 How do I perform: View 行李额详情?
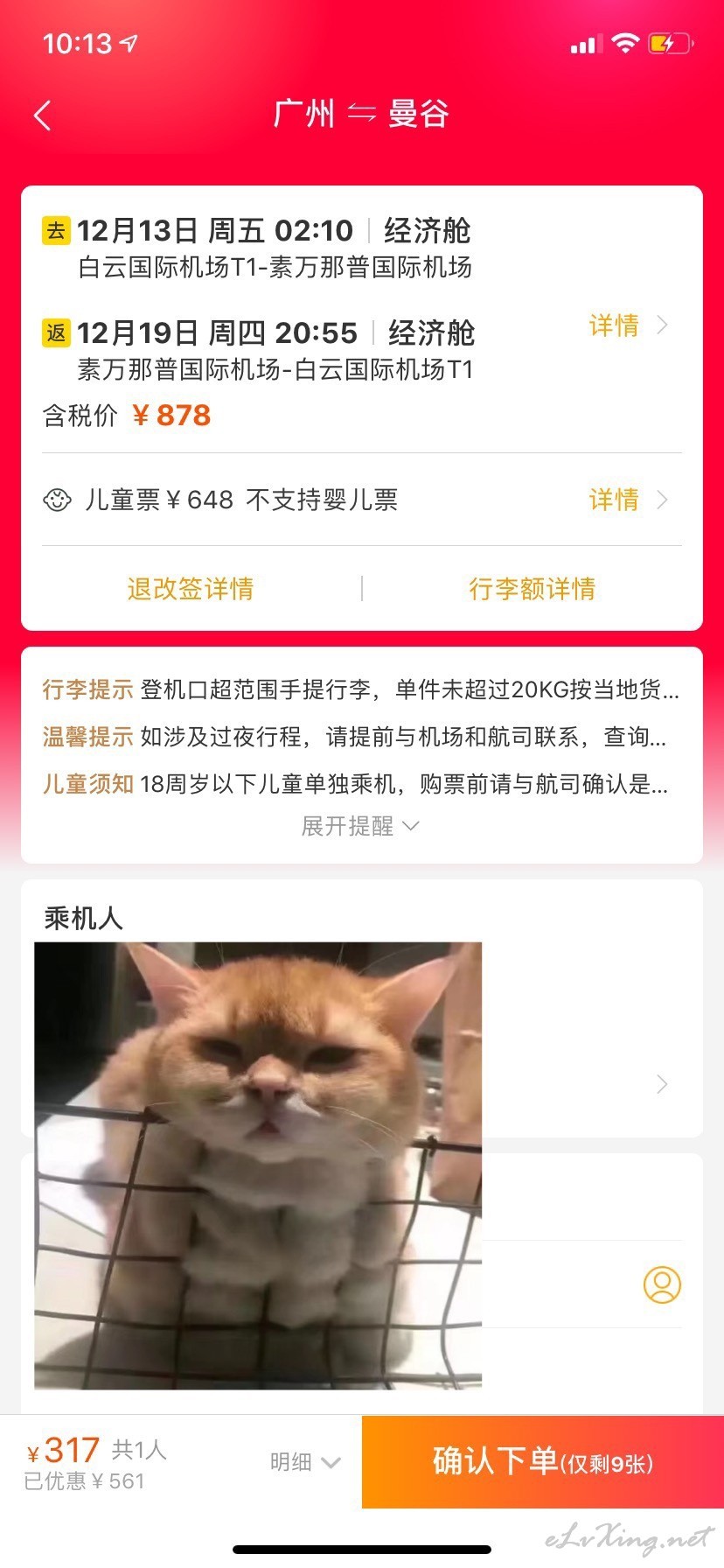532,588
